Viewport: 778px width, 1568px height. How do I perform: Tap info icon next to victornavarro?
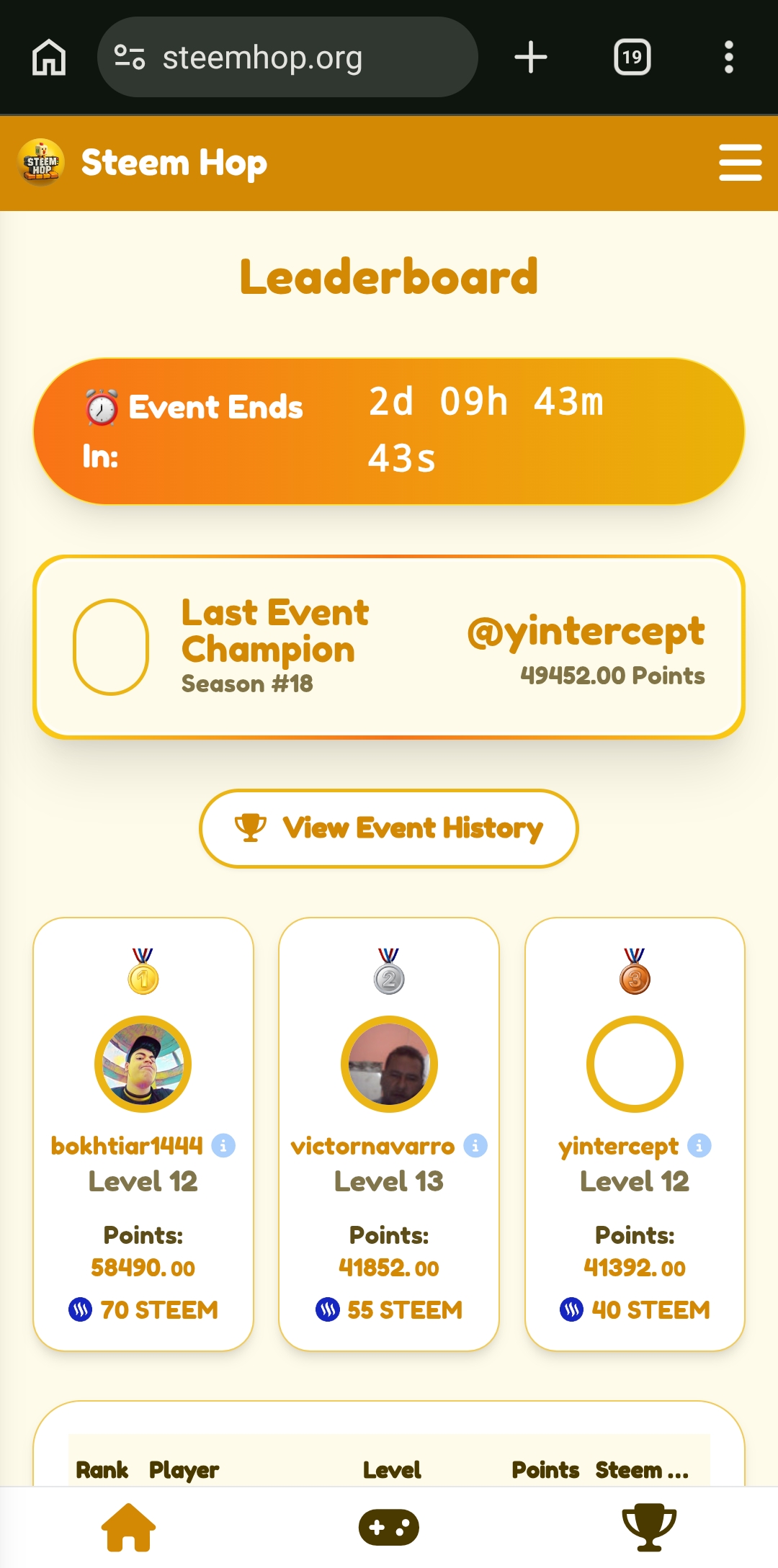pyautogui.click(x=475, y=1145)
